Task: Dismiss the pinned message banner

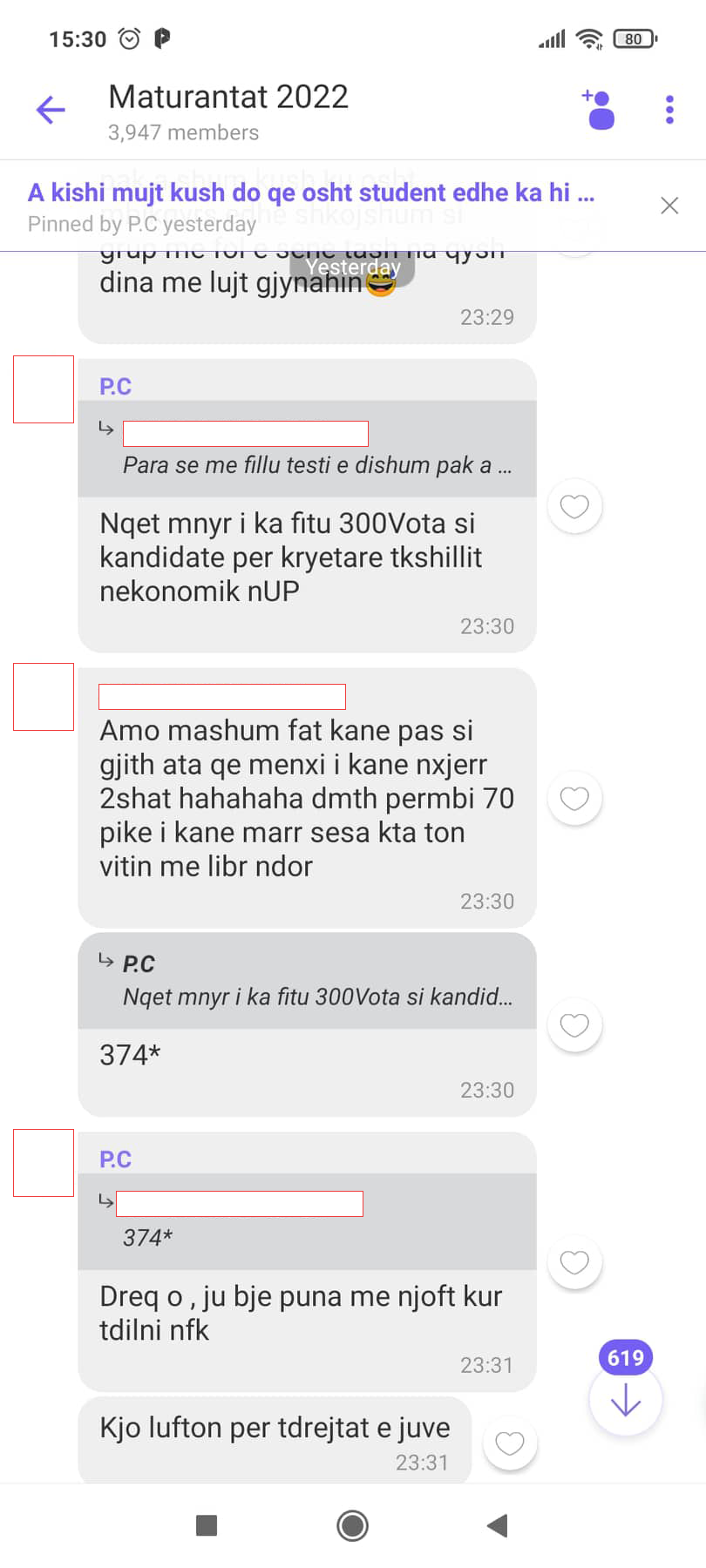Action: [x=669, y=206]
